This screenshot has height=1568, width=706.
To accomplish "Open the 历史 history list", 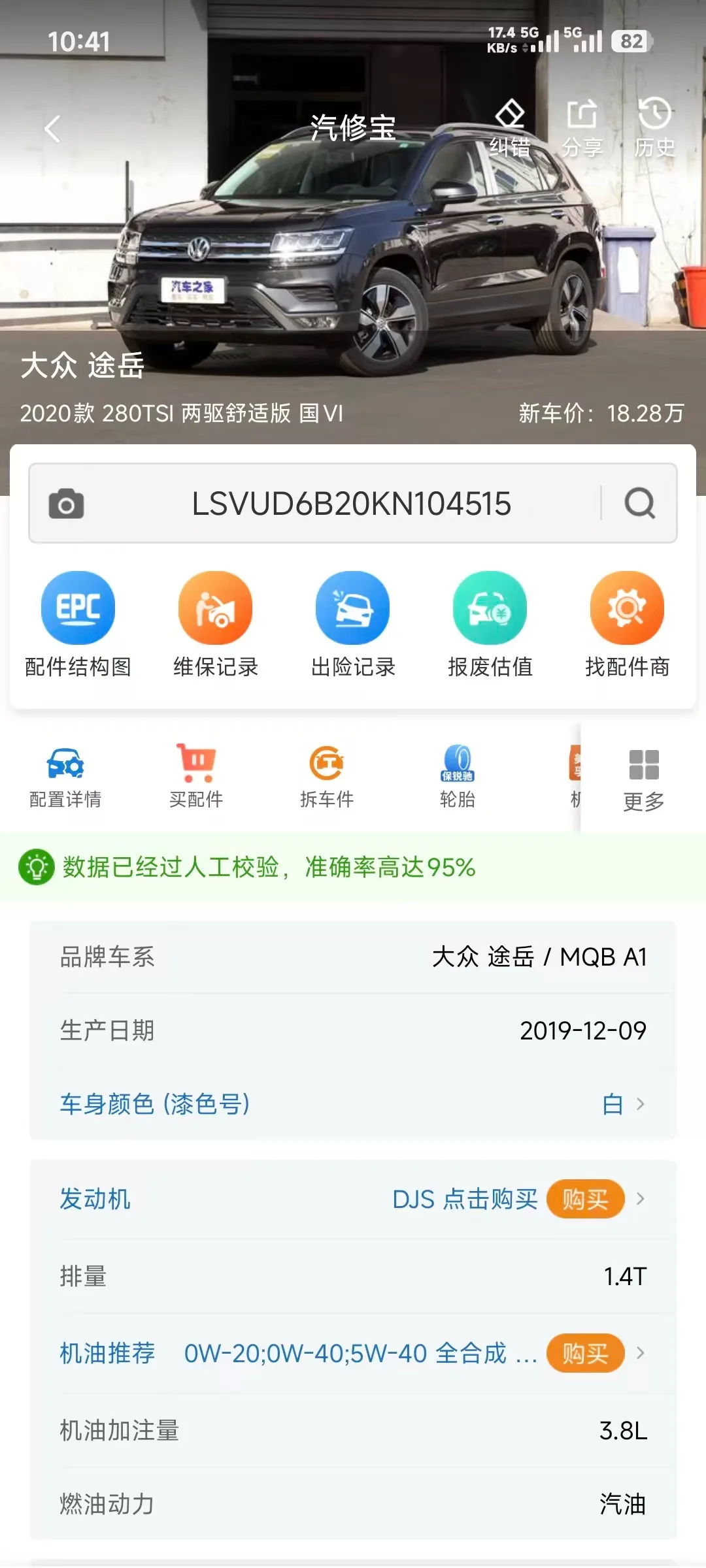I will click(x=654, y=129).
